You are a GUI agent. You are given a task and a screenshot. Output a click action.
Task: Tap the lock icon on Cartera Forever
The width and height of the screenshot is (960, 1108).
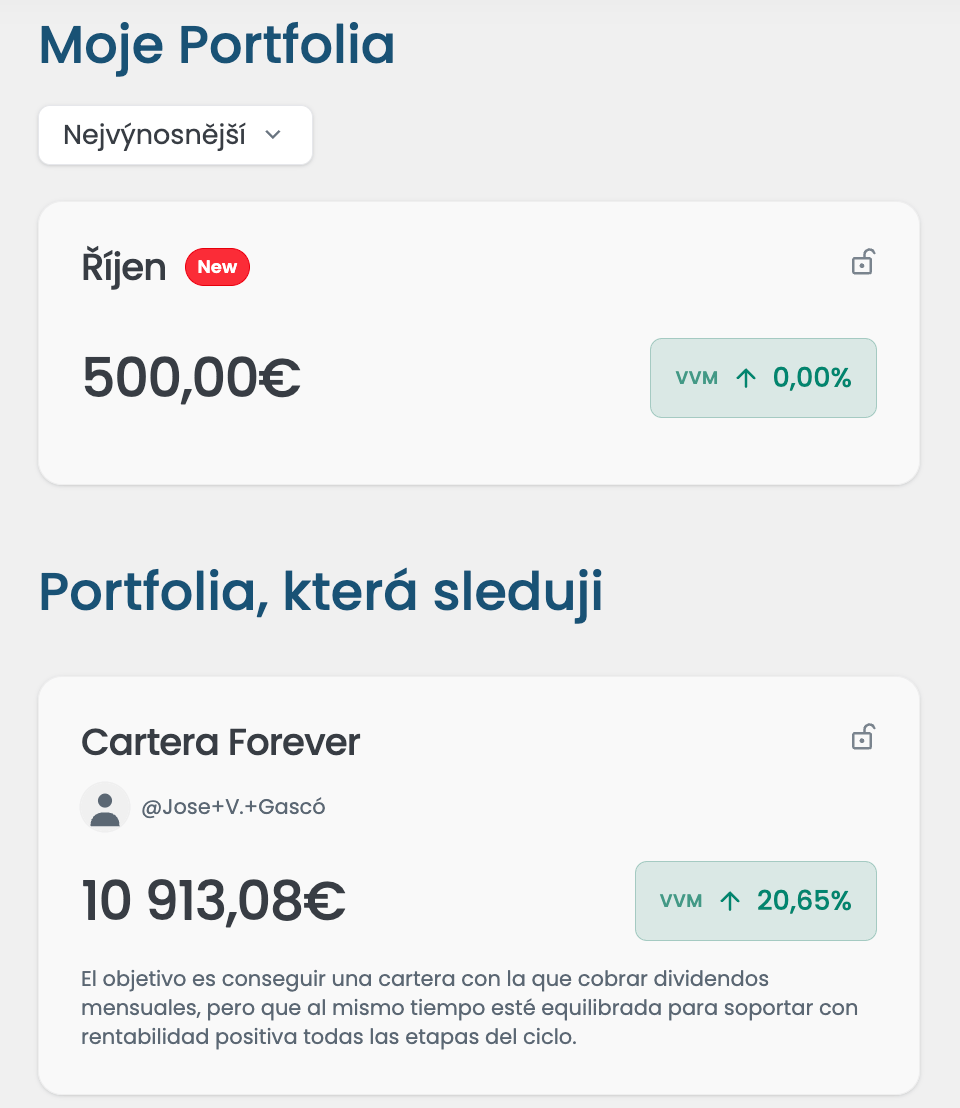pos(862,738)
